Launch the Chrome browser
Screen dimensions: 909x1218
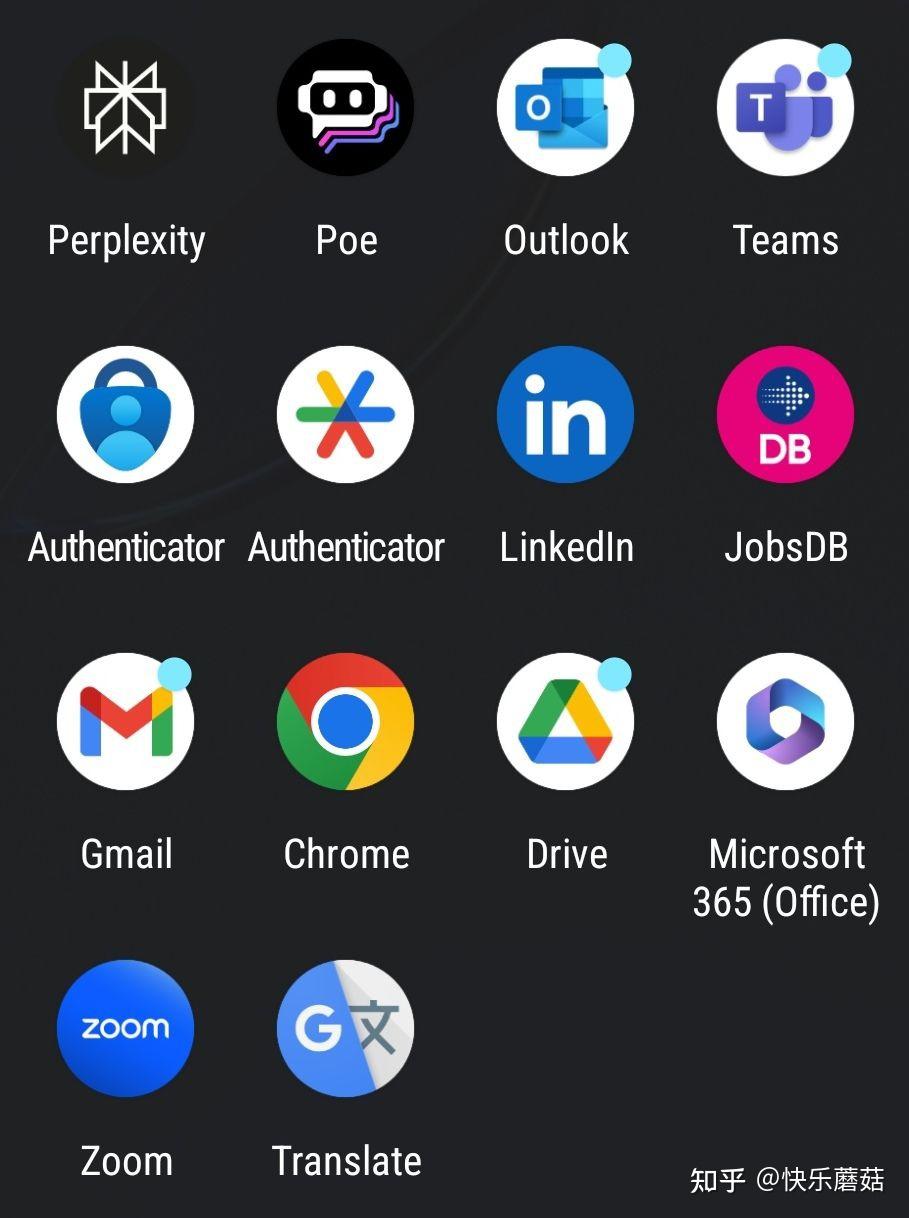tap(345, 722)
